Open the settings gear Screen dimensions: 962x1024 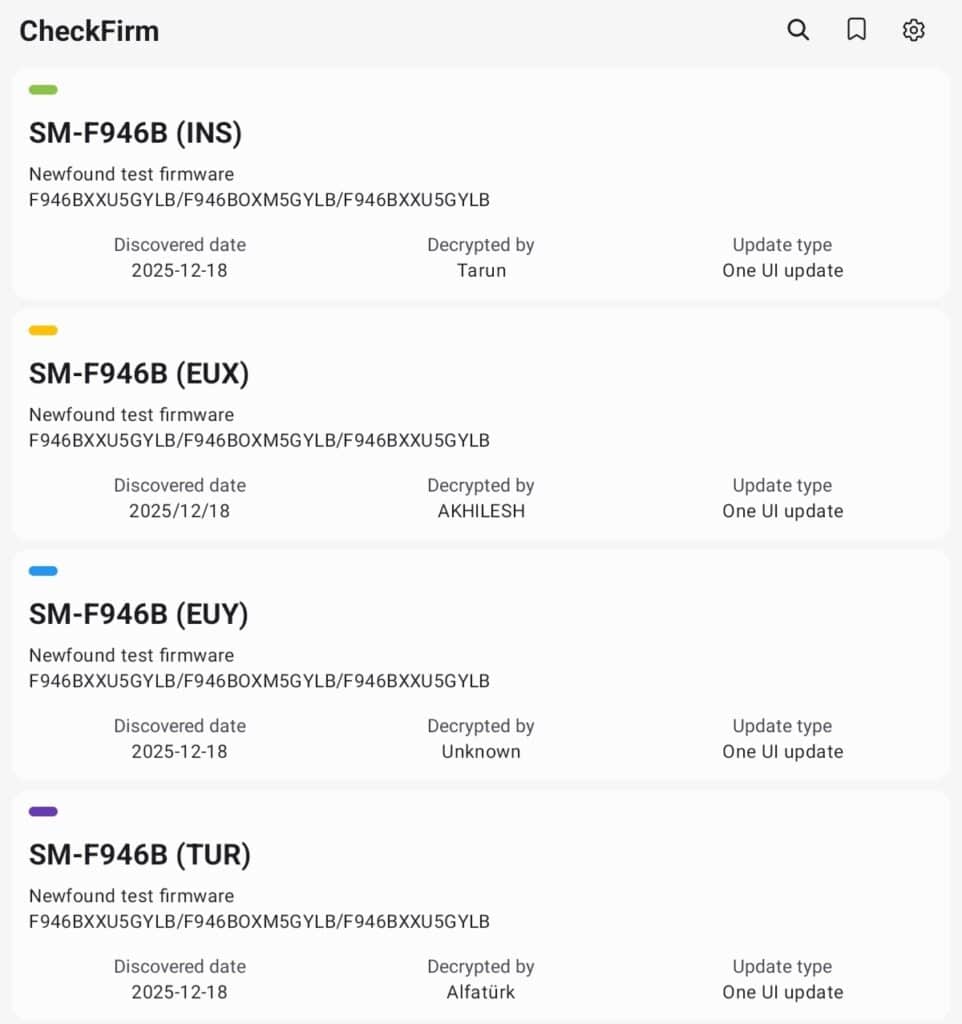click(913, 30)
